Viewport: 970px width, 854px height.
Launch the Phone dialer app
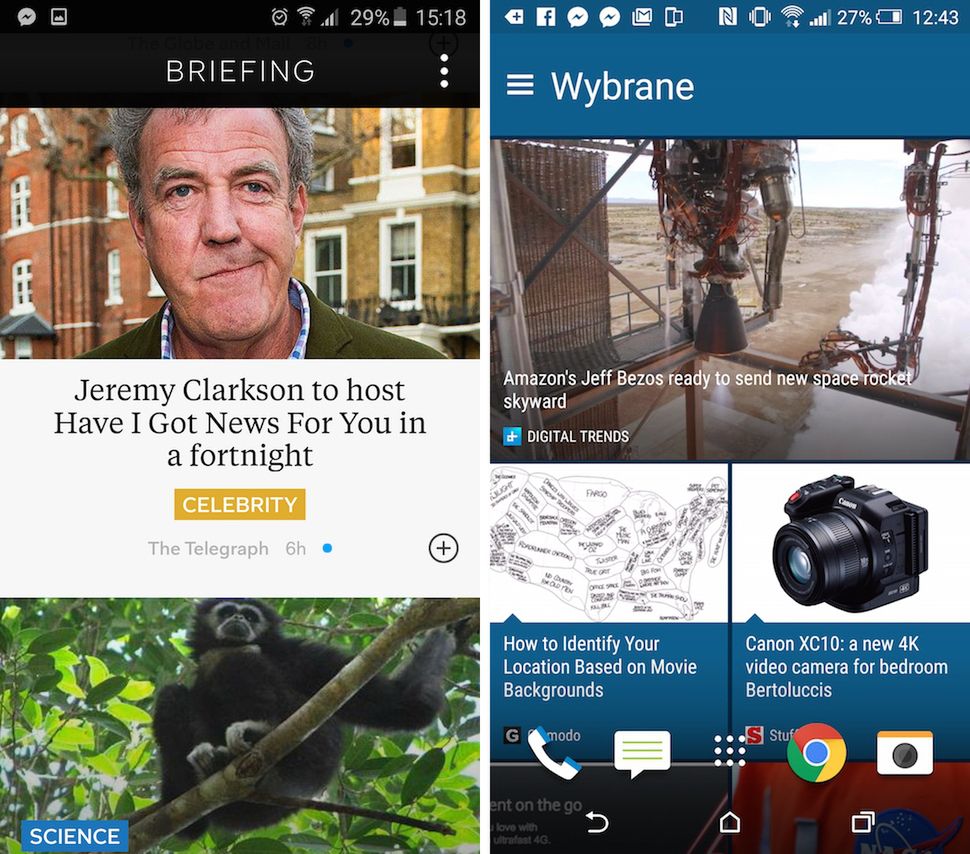coord(553,753)
